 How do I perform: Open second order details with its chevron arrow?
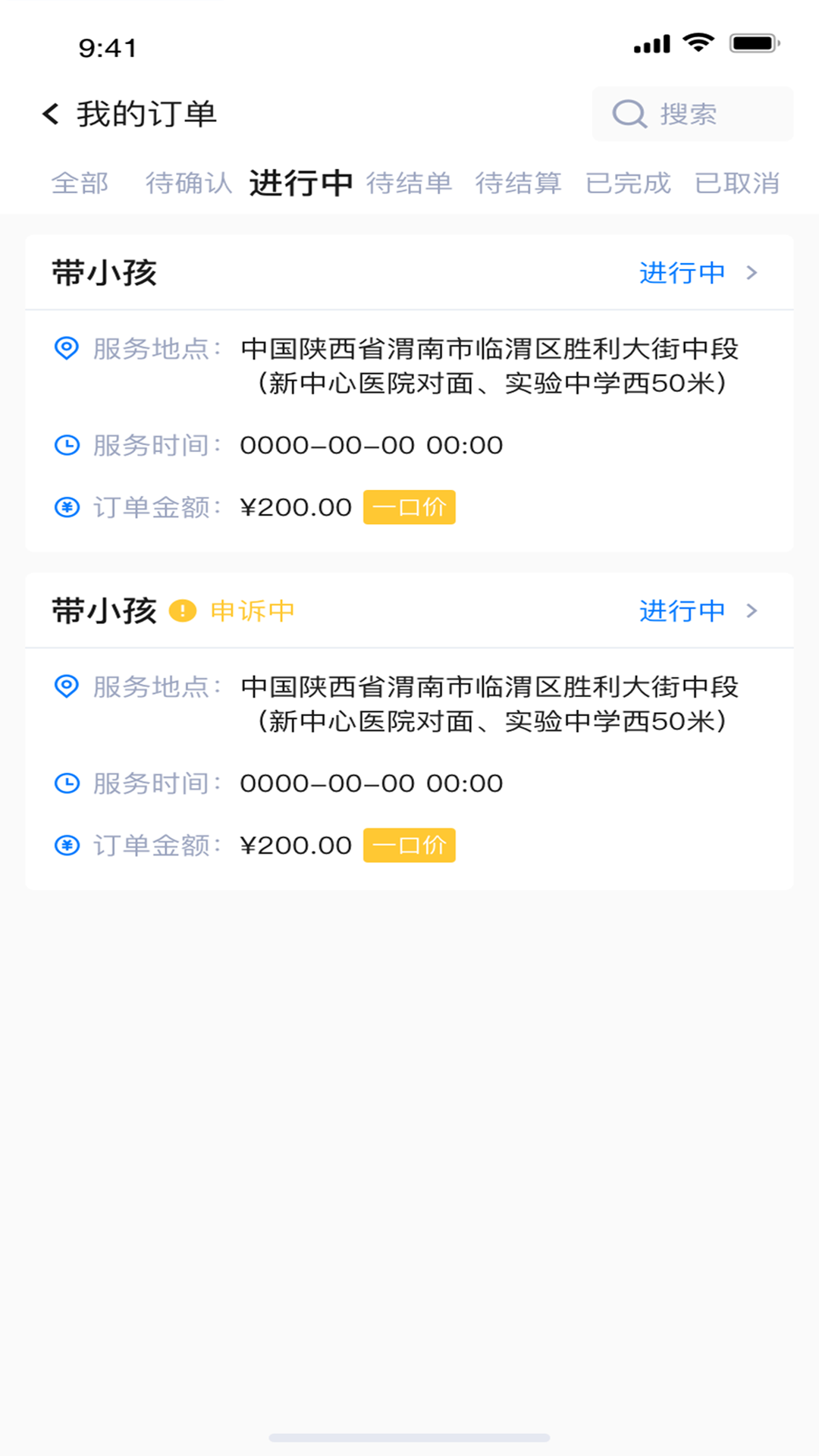point(753,610)
